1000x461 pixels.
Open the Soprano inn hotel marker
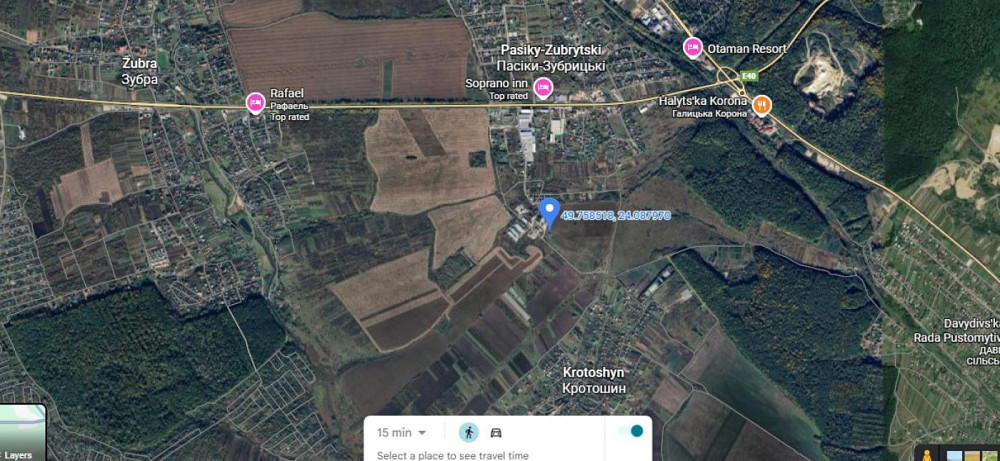pos(543,87)
